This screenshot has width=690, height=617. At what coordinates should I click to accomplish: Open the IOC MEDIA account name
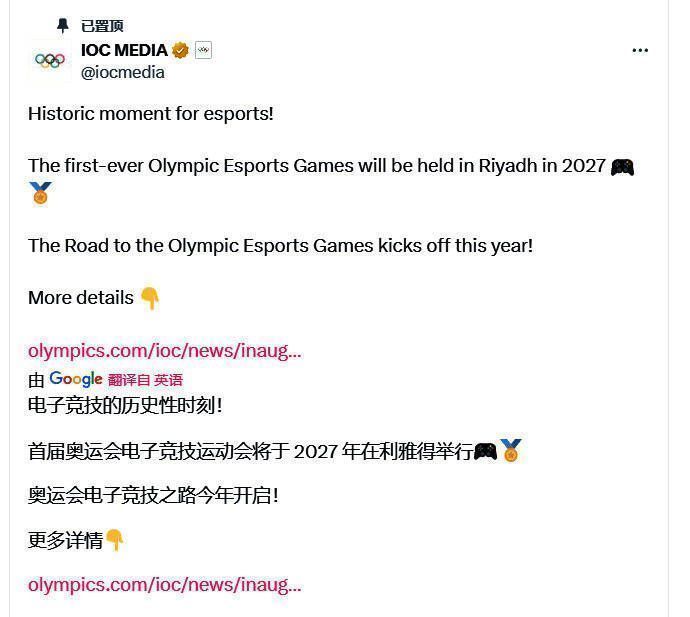pyautogui.click(x=124, y=50)
